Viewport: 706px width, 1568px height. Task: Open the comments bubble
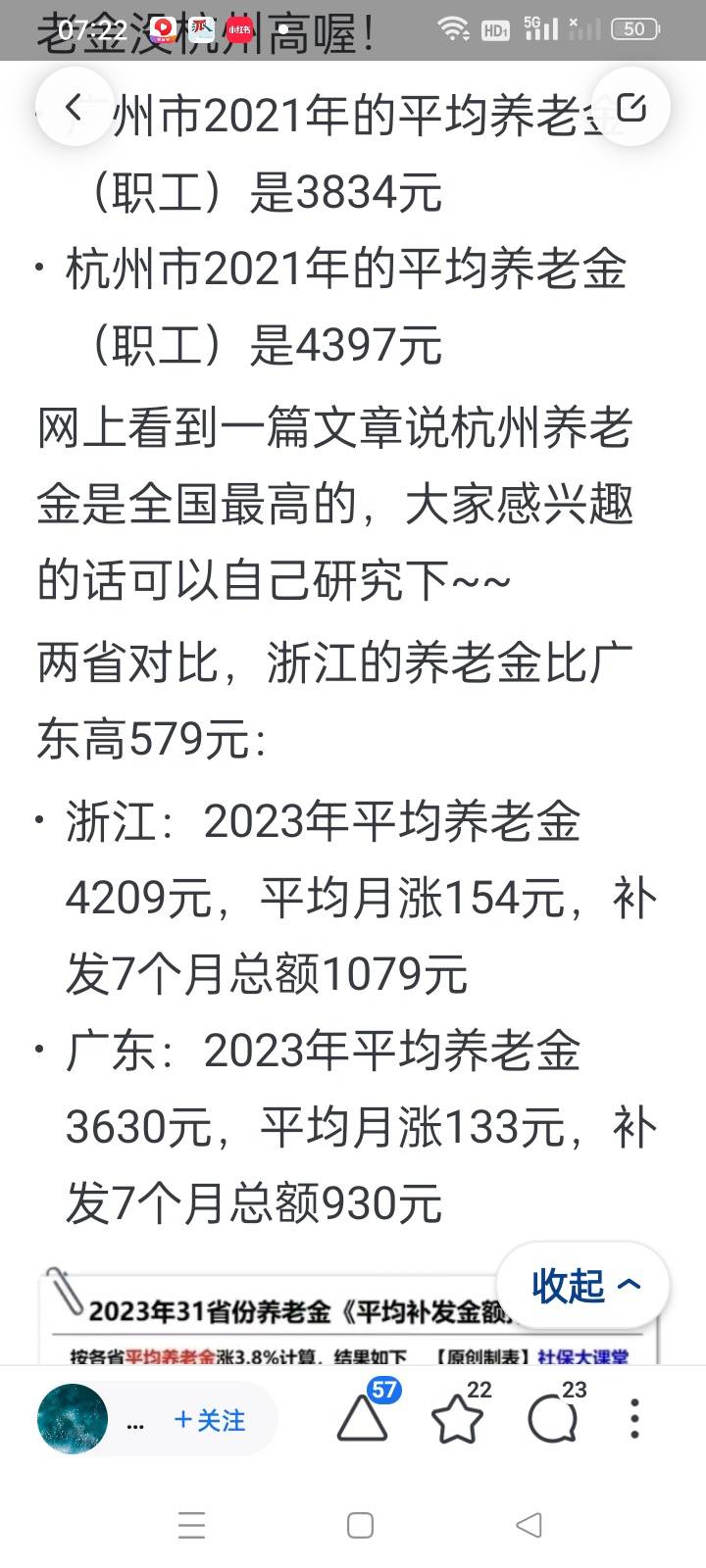(x=552, y=1418)
